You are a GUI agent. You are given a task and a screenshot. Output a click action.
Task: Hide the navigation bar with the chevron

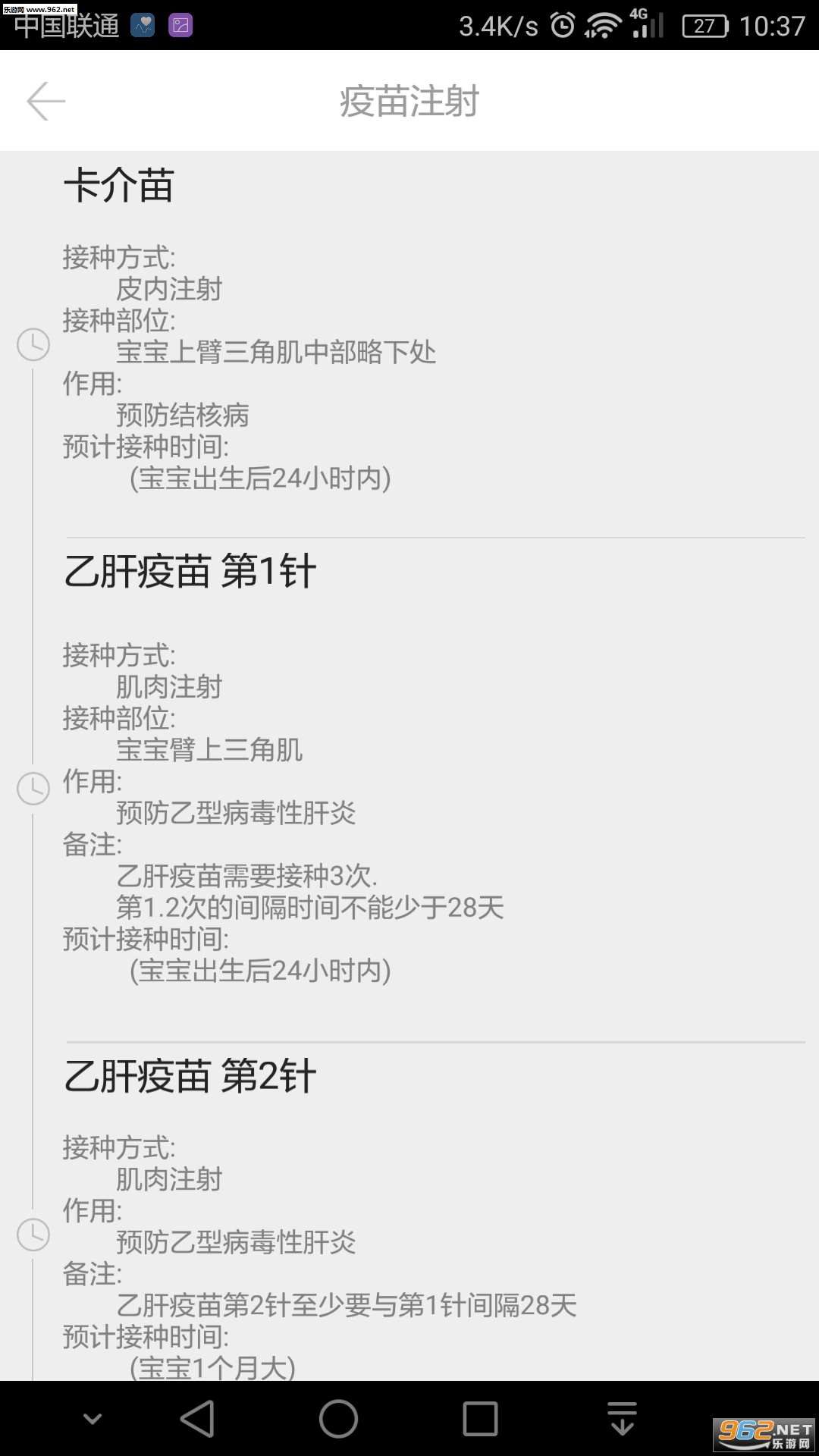93,1418
